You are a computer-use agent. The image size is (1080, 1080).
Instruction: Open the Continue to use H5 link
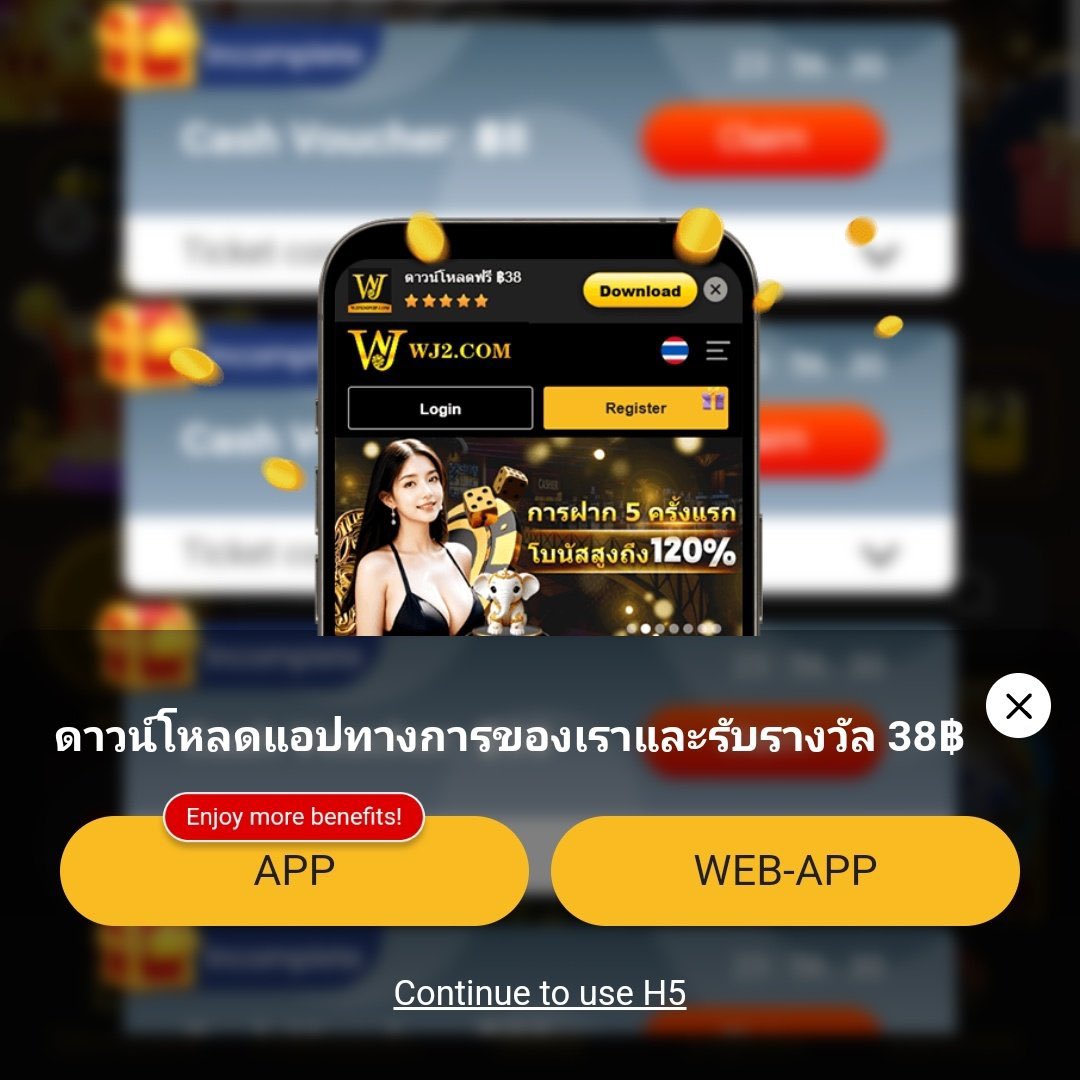coord(540,993)
